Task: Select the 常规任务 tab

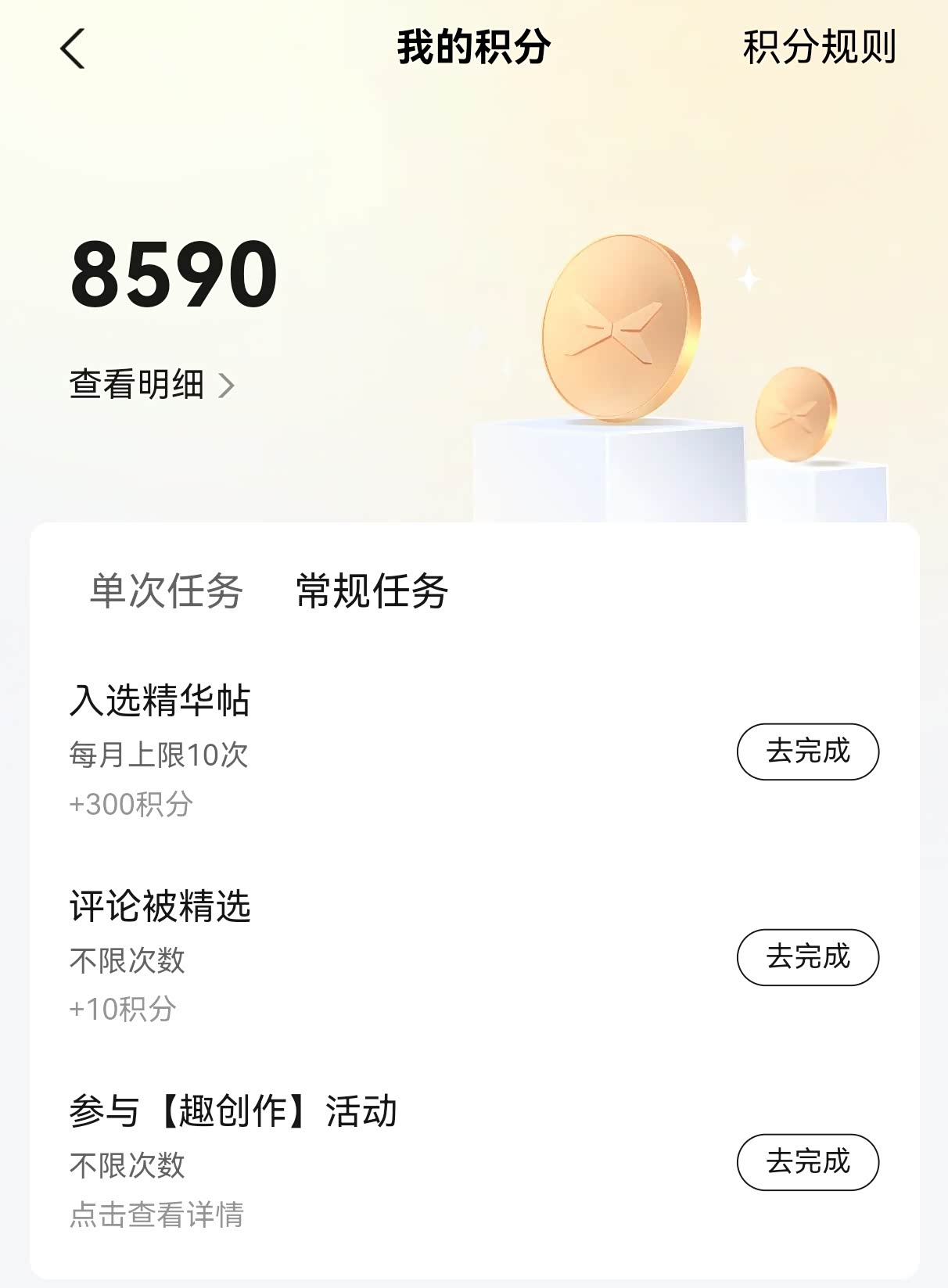Action: (372, 590)
